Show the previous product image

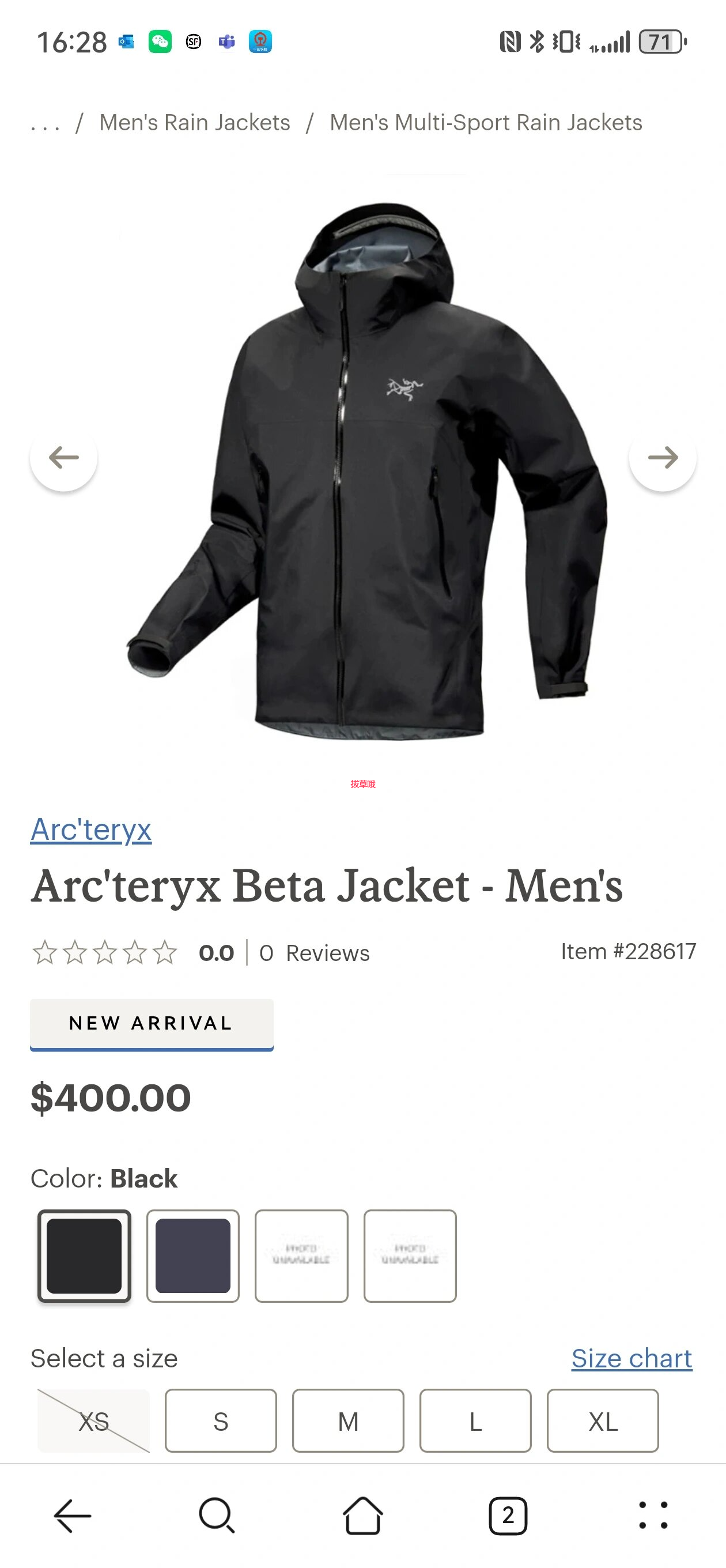[x=64, y=458]
